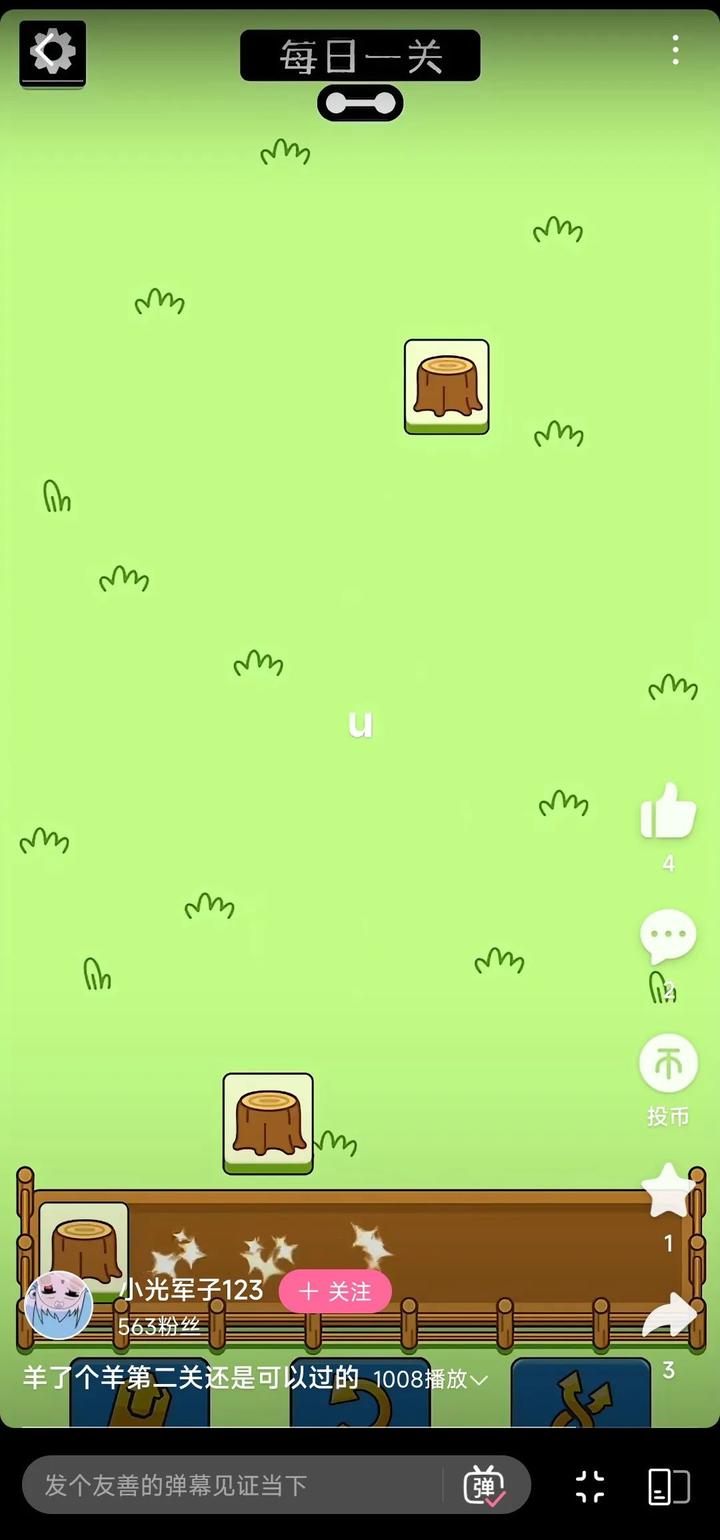Open the three-dot overflow menu
Viewport: 720px width, 1540px height.
coord(676,50)
